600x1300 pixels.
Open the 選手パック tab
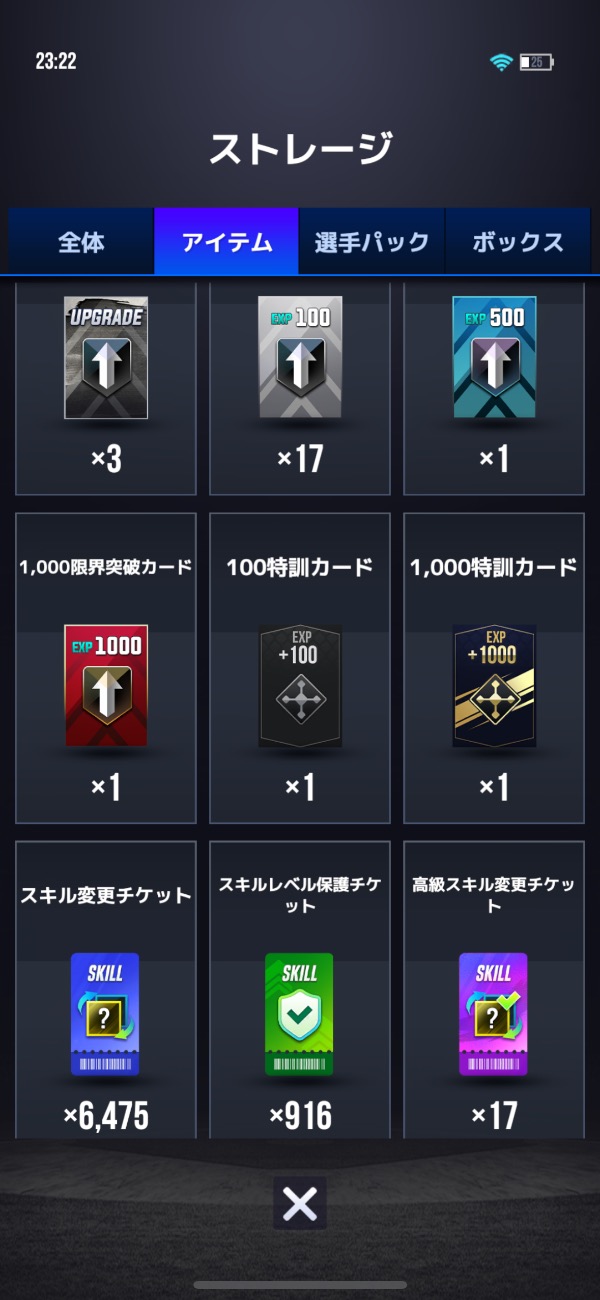point(371,241)
